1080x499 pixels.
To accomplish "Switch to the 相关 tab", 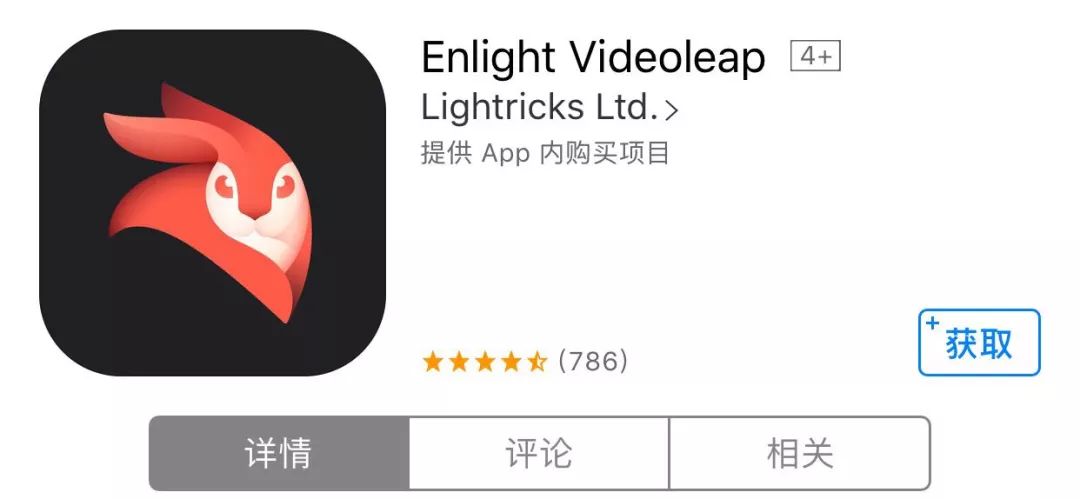I will click(x=799, y=453).
